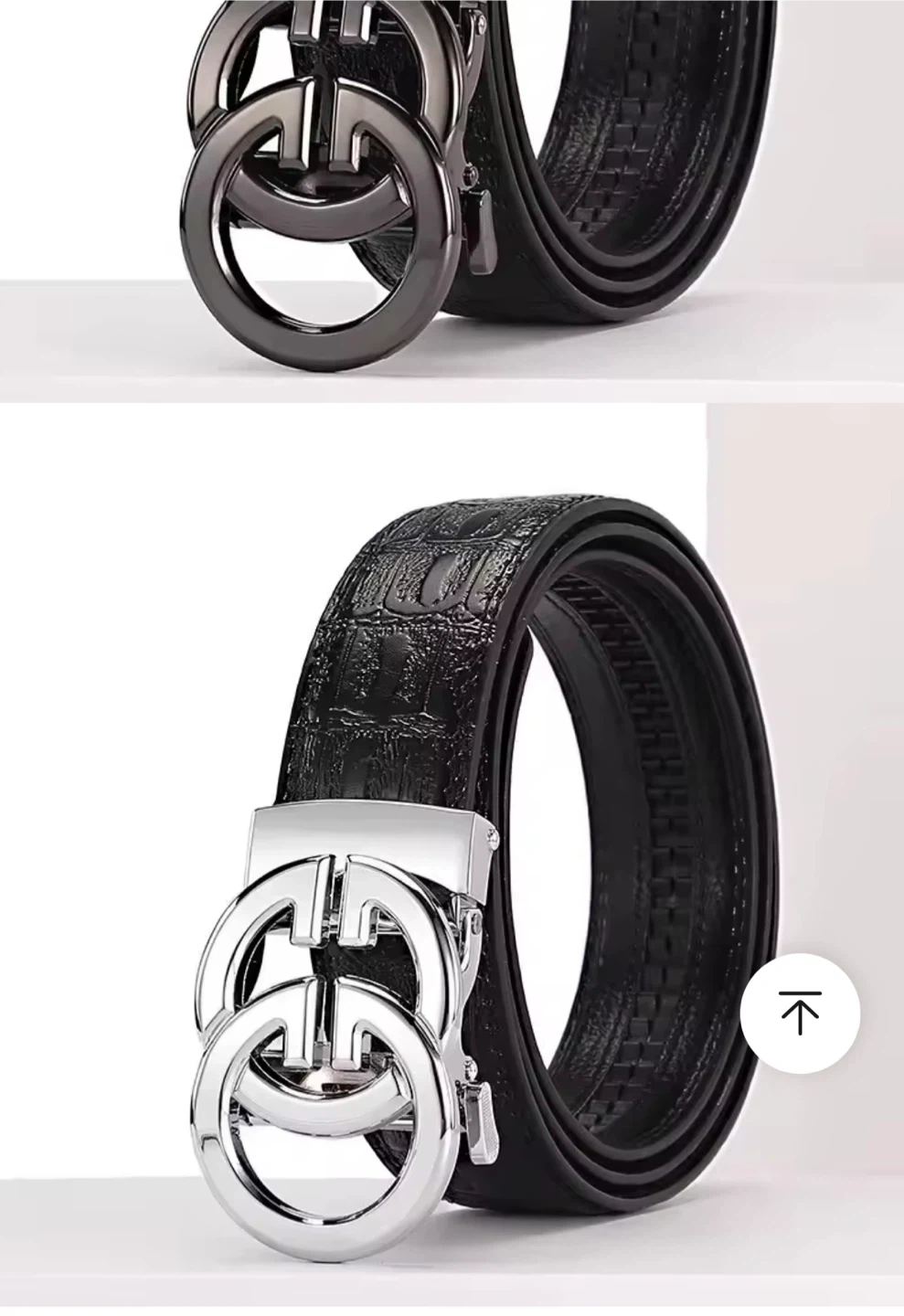Open the dark gunmetal buckle belt image
904x1316 pixels.
click(452, 199)
